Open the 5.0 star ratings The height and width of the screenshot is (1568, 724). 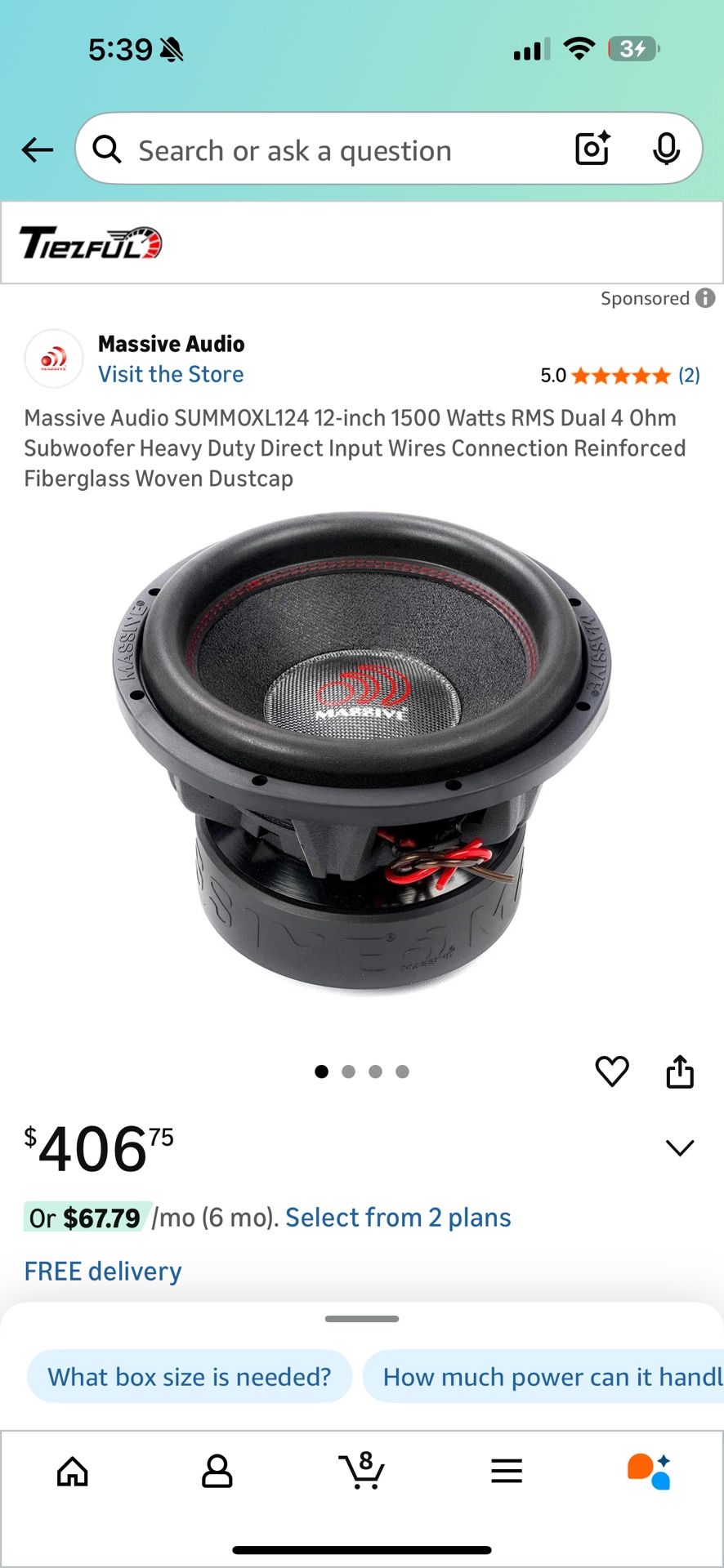(619, 376)
